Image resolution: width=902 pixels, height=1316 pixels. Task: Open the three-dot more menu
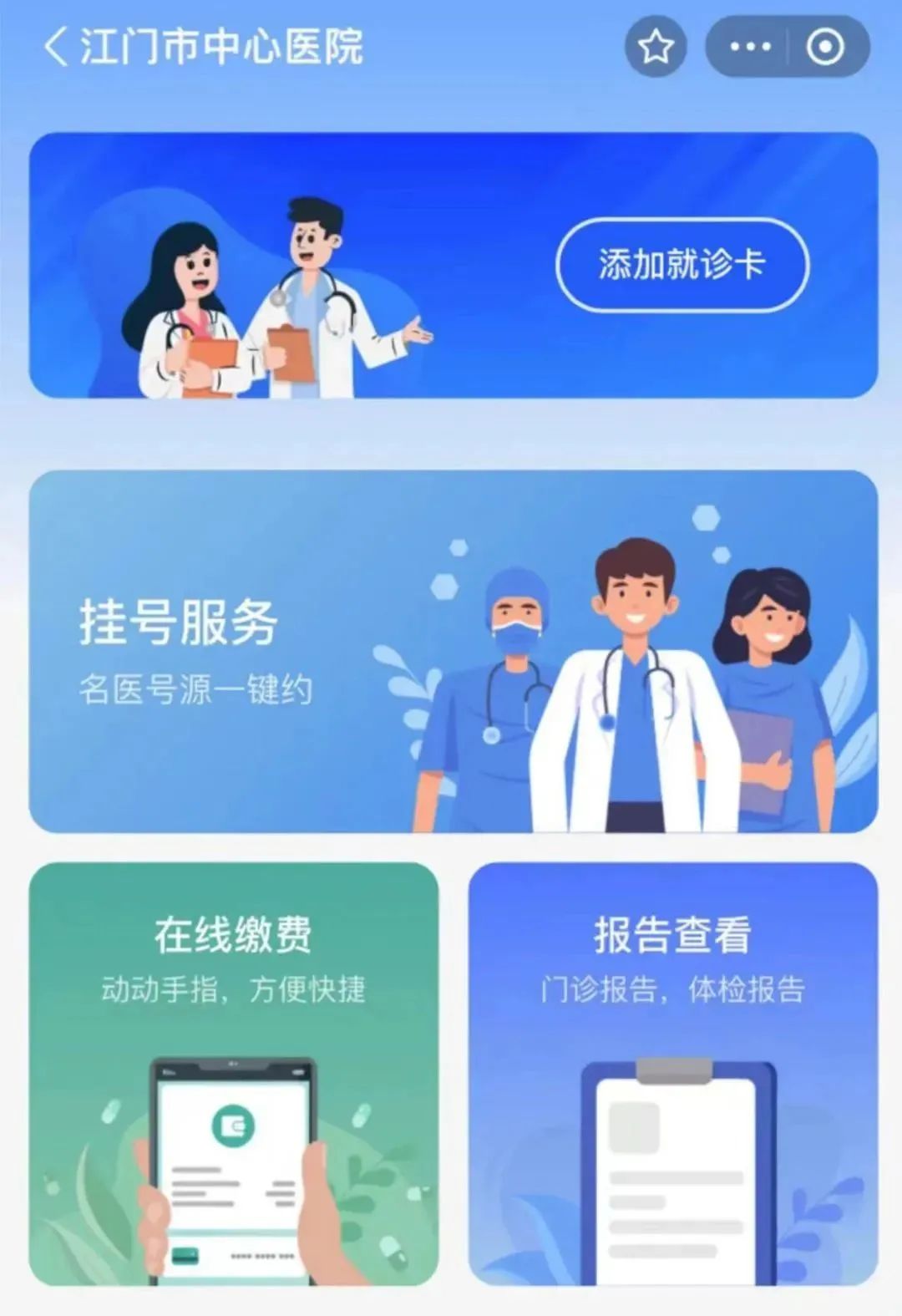(x=749, y=47)
